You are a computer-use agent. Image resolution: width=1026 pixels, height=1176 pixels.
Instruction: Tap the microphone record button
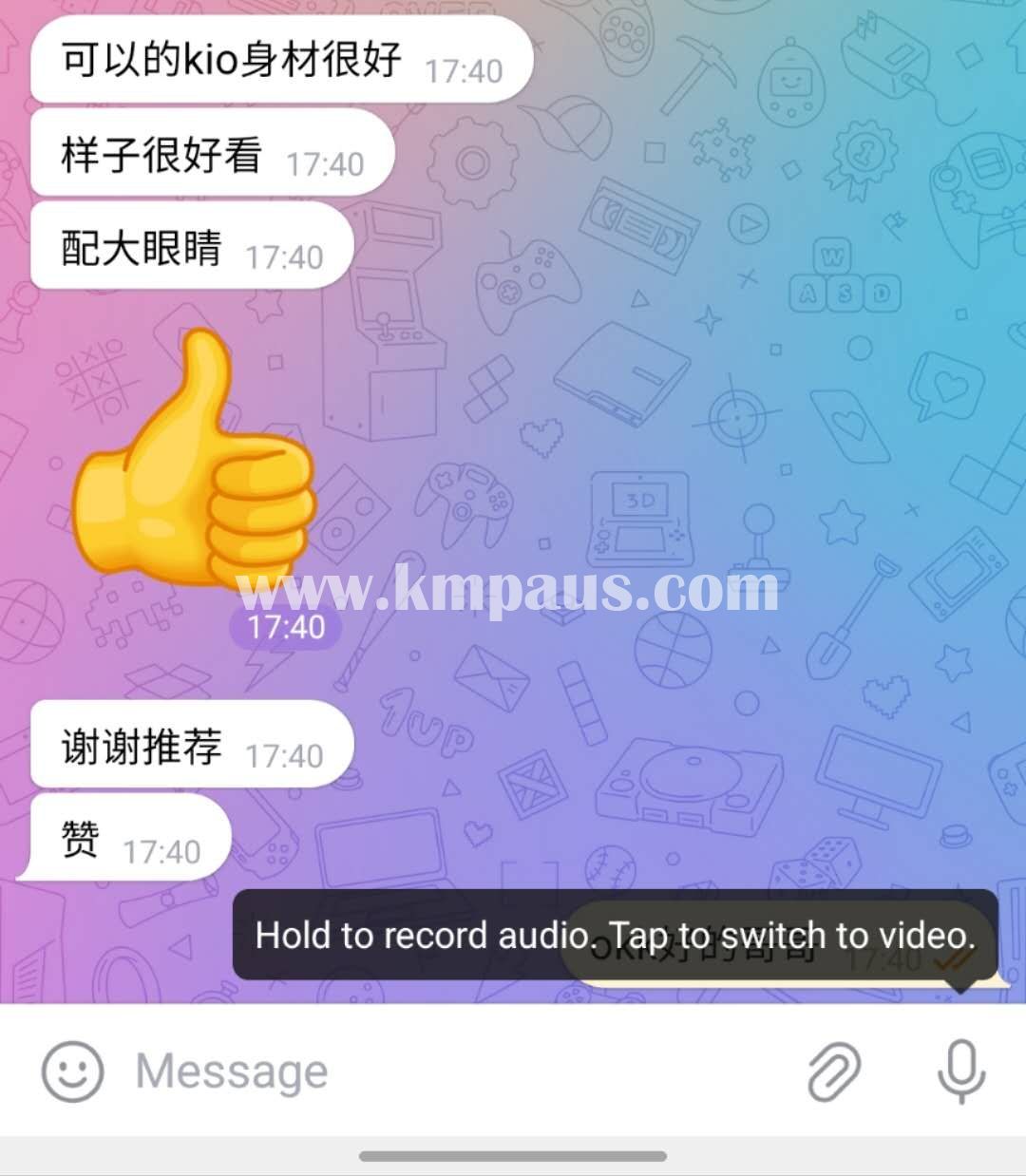coord(960,1071)
